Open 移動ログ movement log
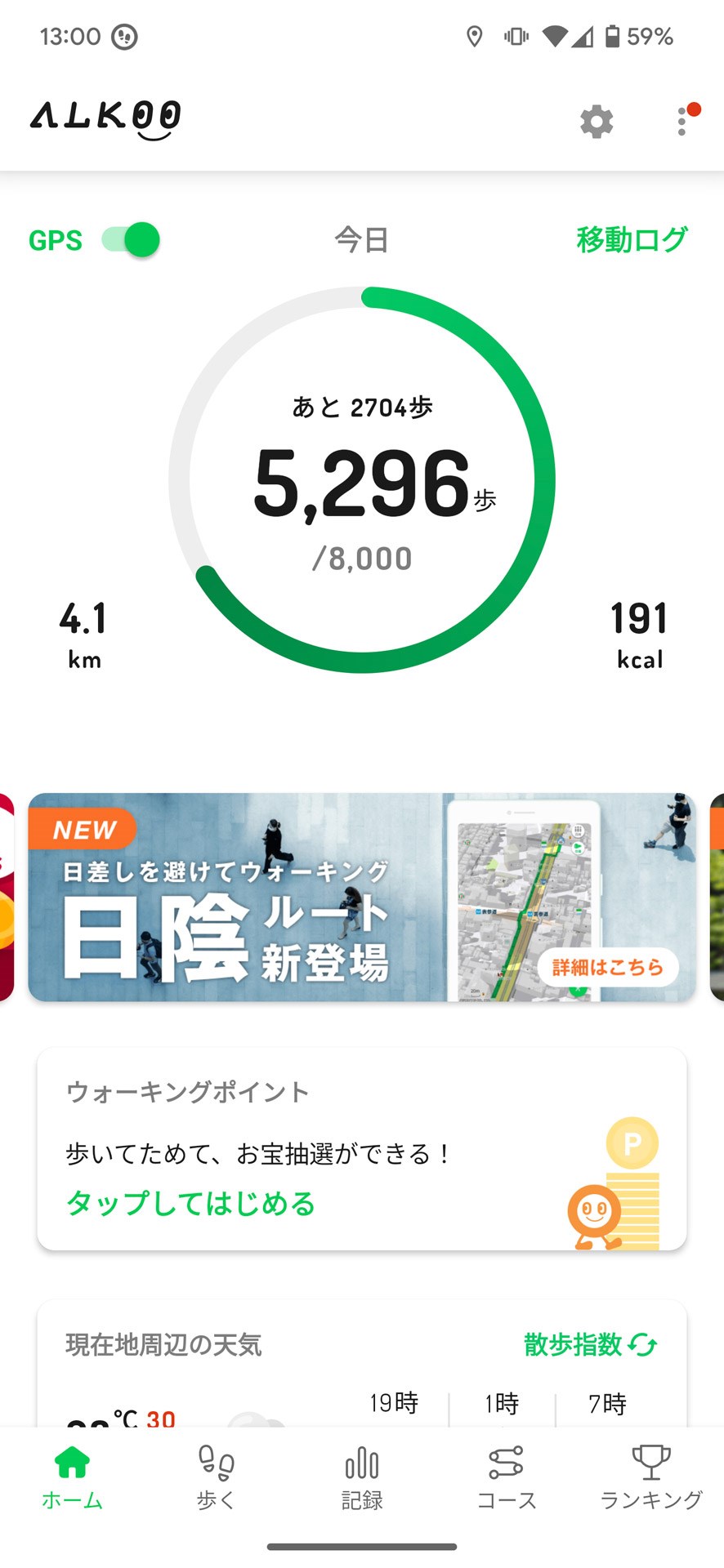This screenshot has width=724, height=1568. click(x=632, y=240)
